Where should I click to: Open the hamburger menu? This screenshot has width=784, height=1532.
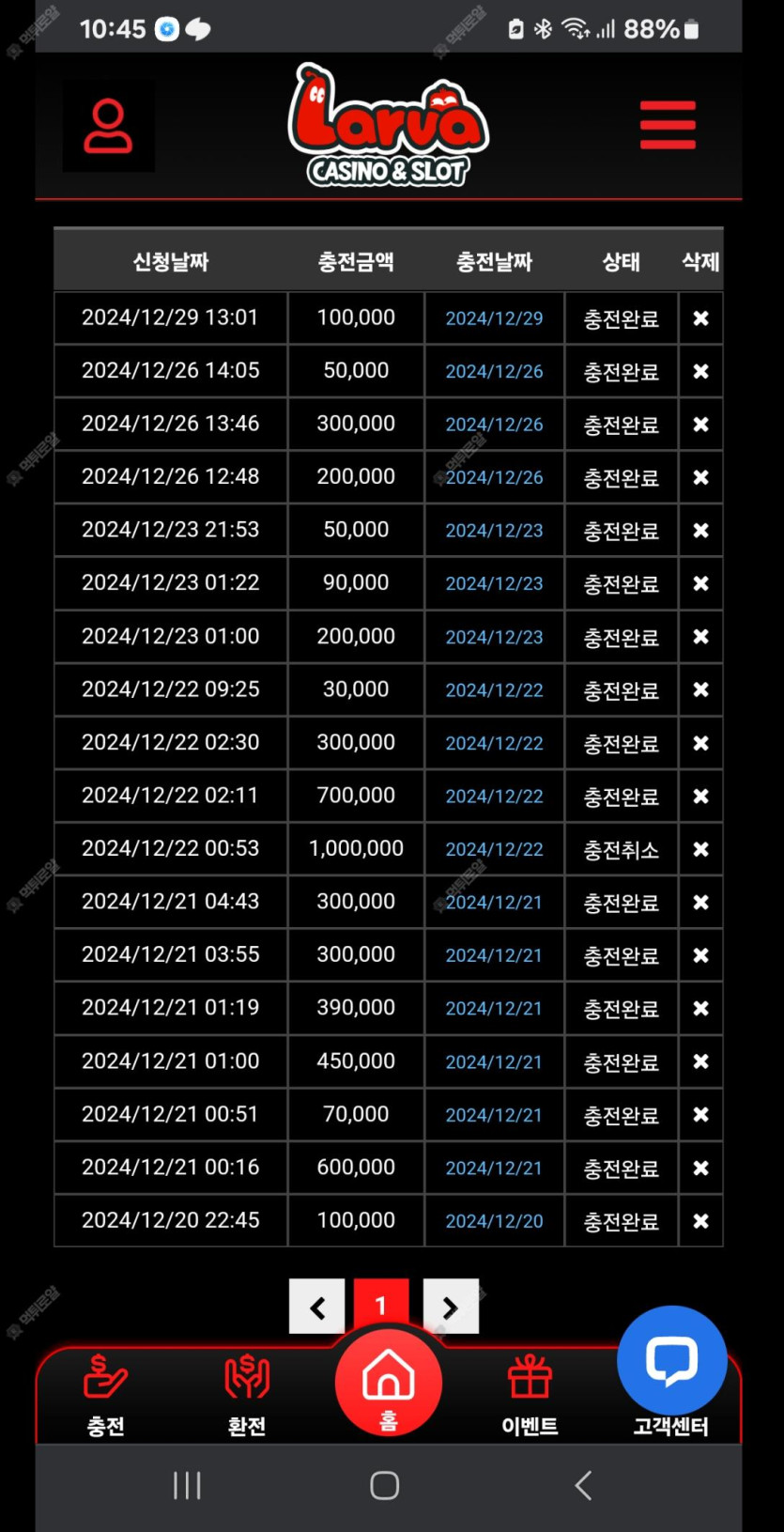coord(668,126)
